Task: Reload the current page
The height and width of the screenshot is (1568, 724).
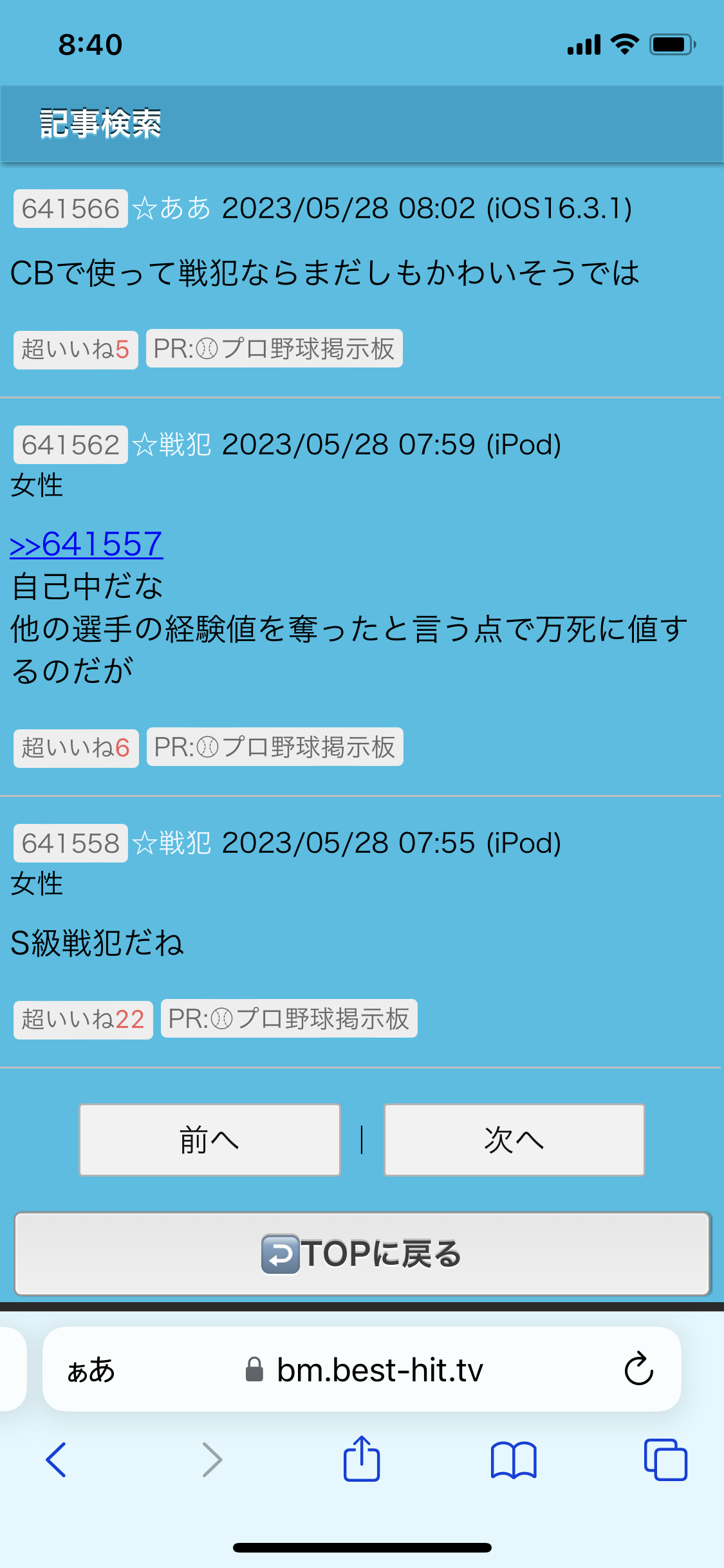Action: point(638,1369)
